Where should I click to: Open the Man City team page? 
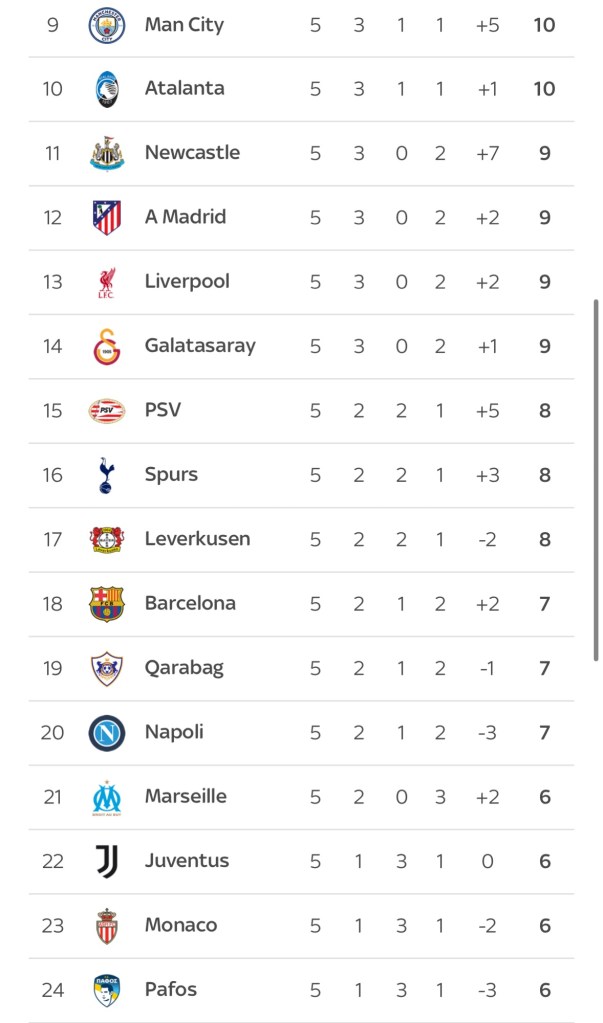(184, 24)
